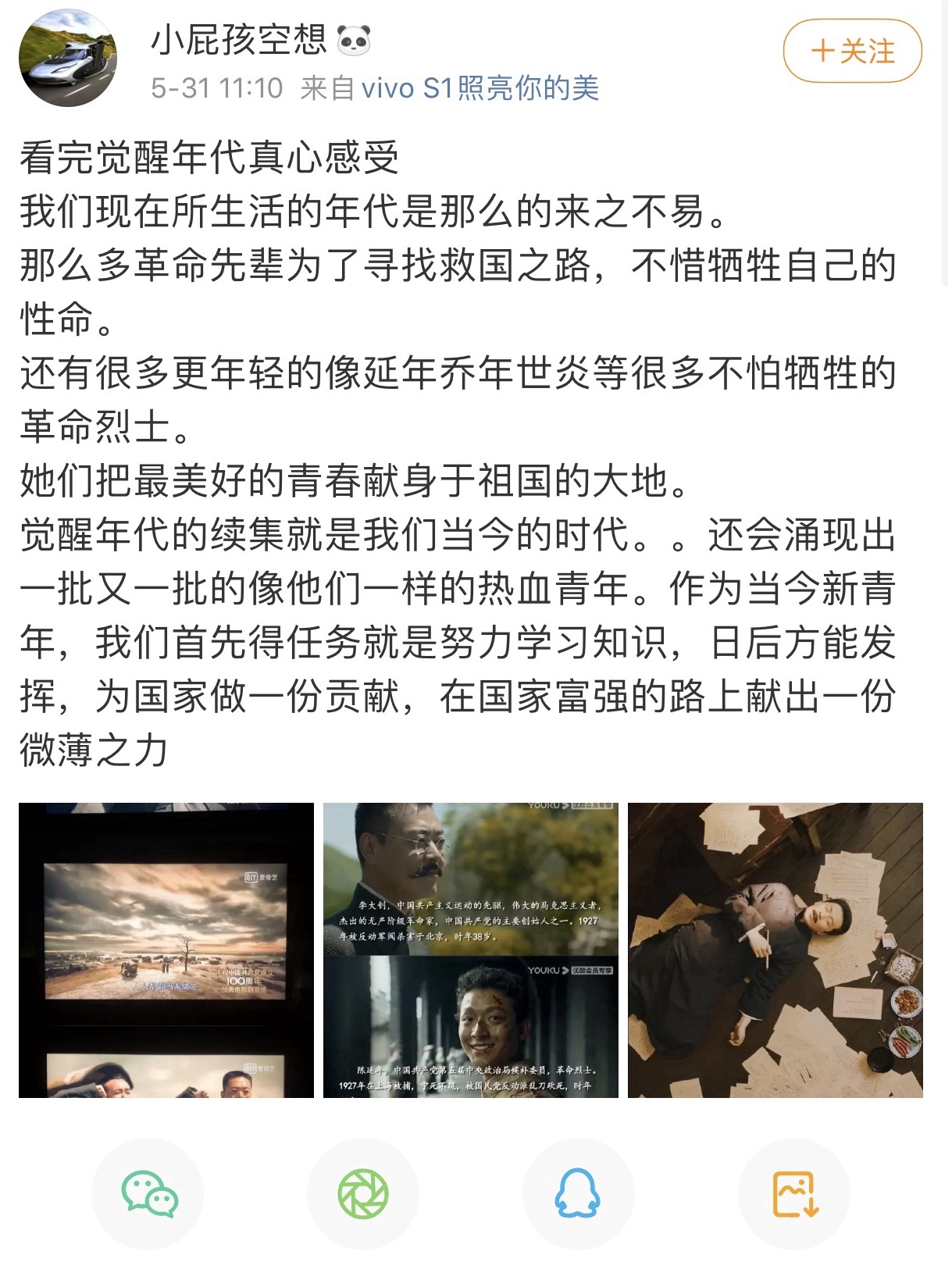Tap the 关注 follow button
Screen dimensions: 952x1269
[x=852, y=52]
